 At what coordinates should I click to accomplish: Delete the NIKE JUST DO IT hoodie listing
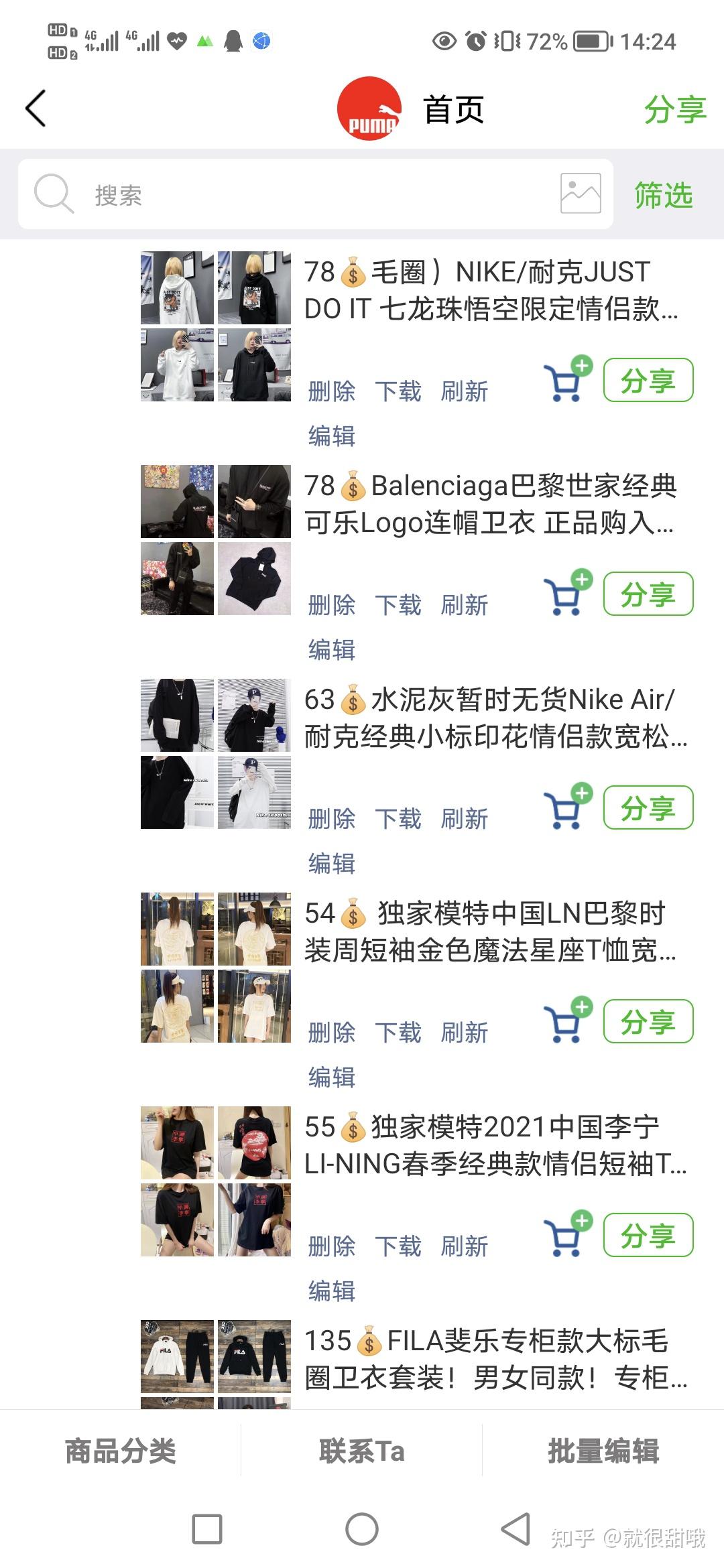332,391
